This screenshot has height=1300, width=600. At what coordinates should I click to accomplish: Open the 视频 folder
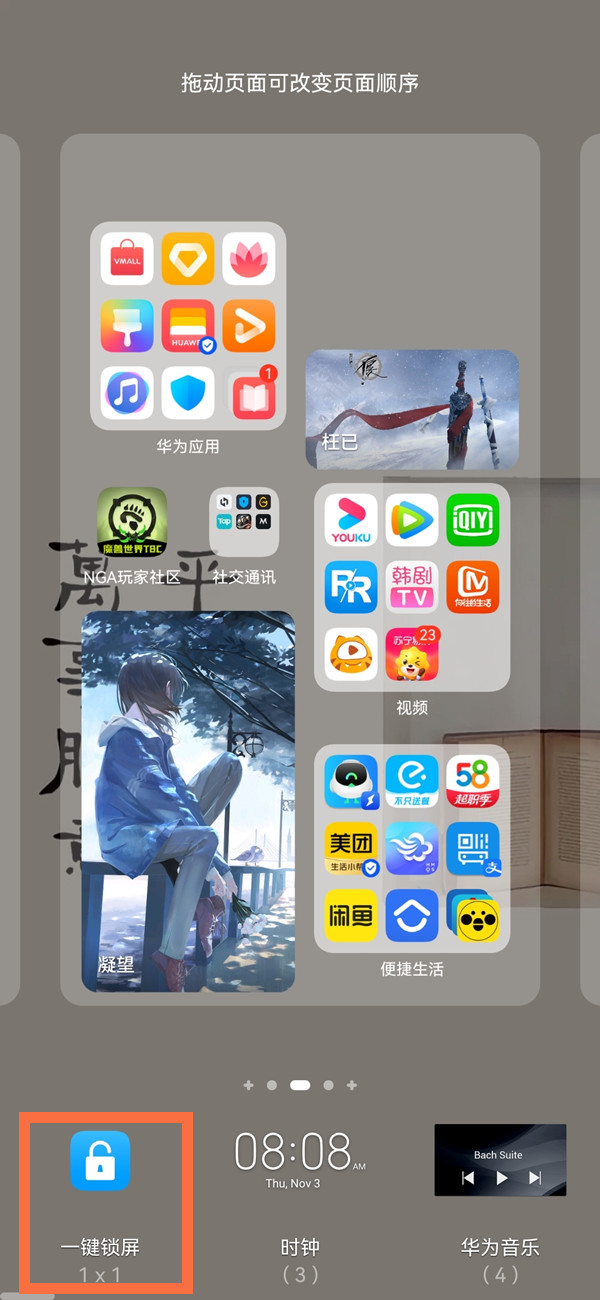click(x=412, y=587)
